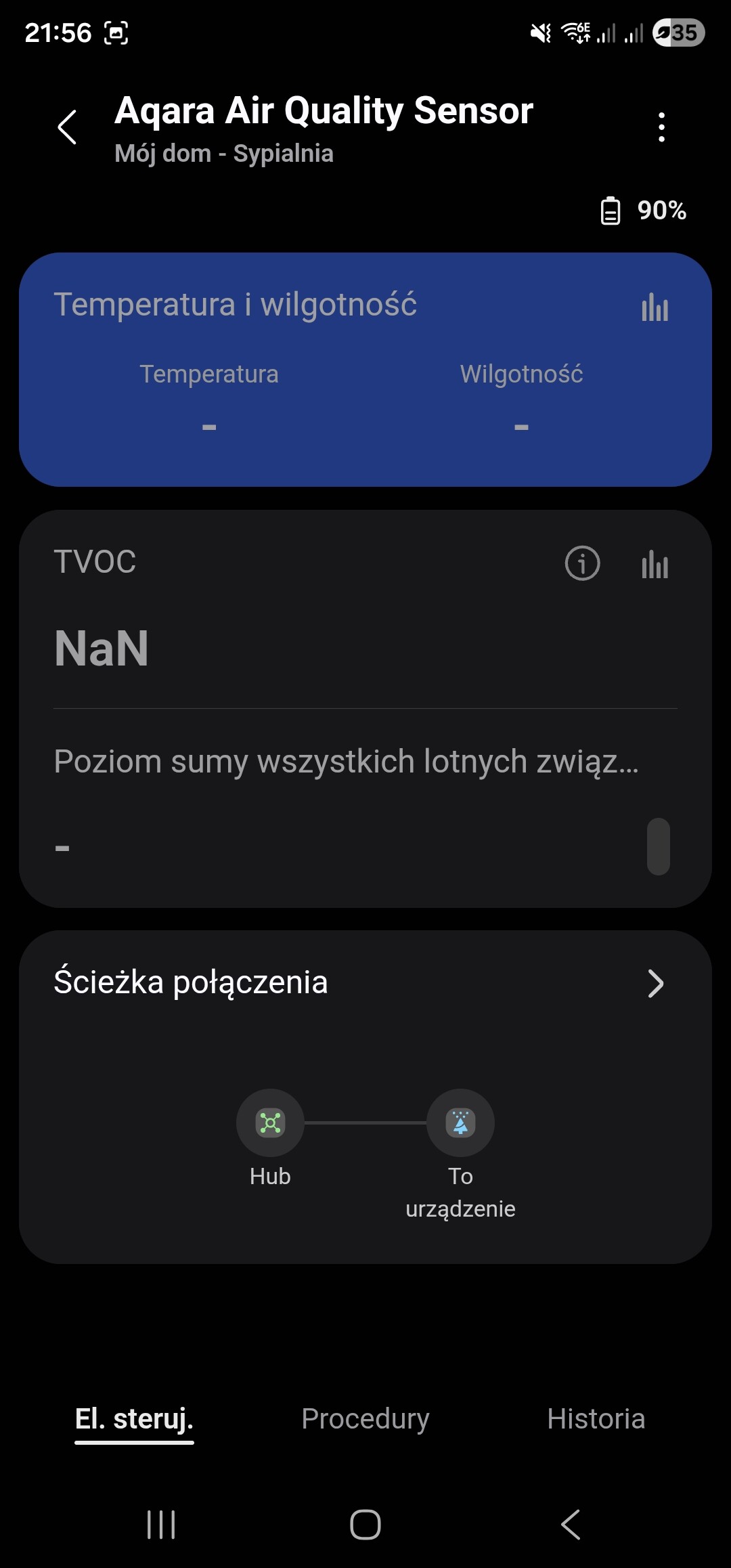The width and height of the screenshot is (731, 1568).
Task: Select the El. steruj. tab
Action: [x=134, y=1418]
